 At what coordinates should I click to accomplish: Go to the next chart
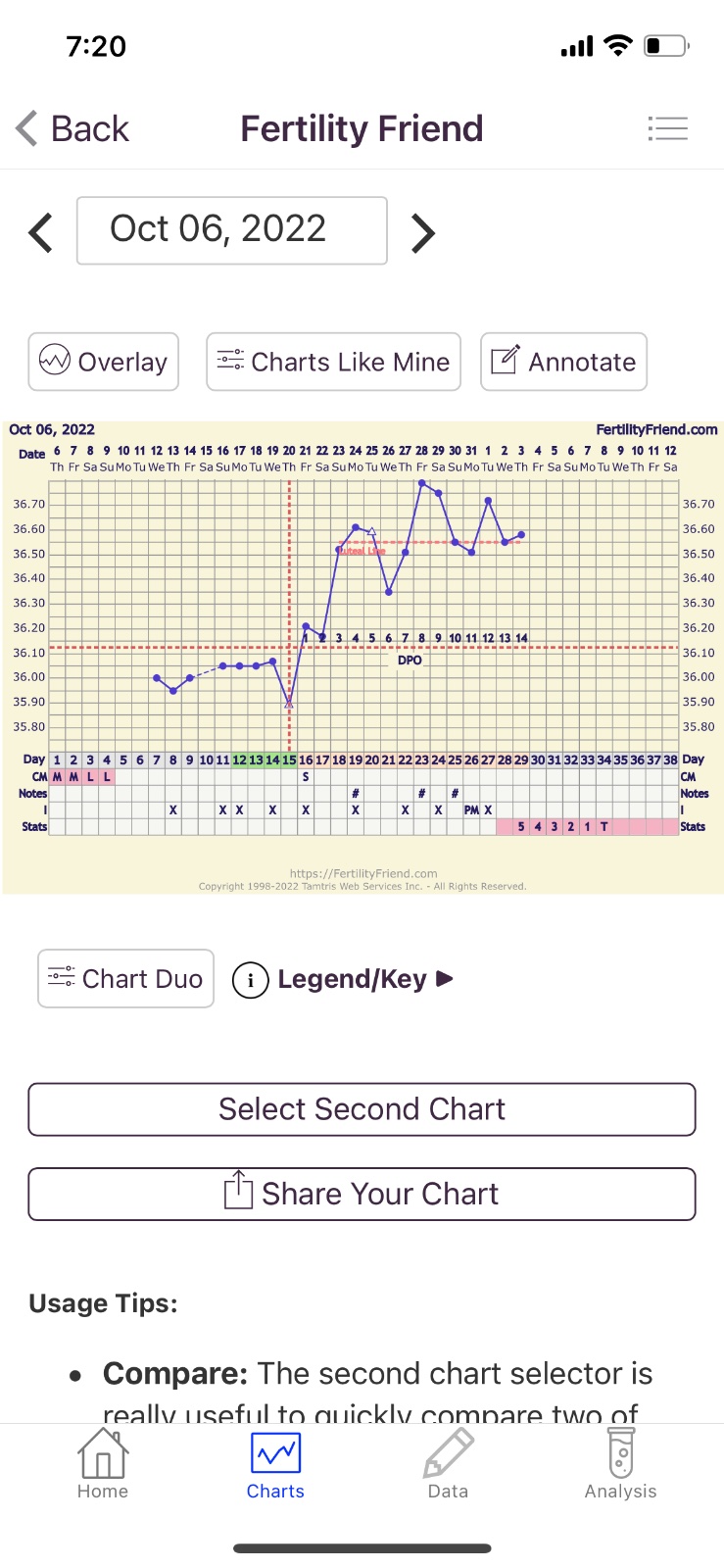tap(422, 232)
